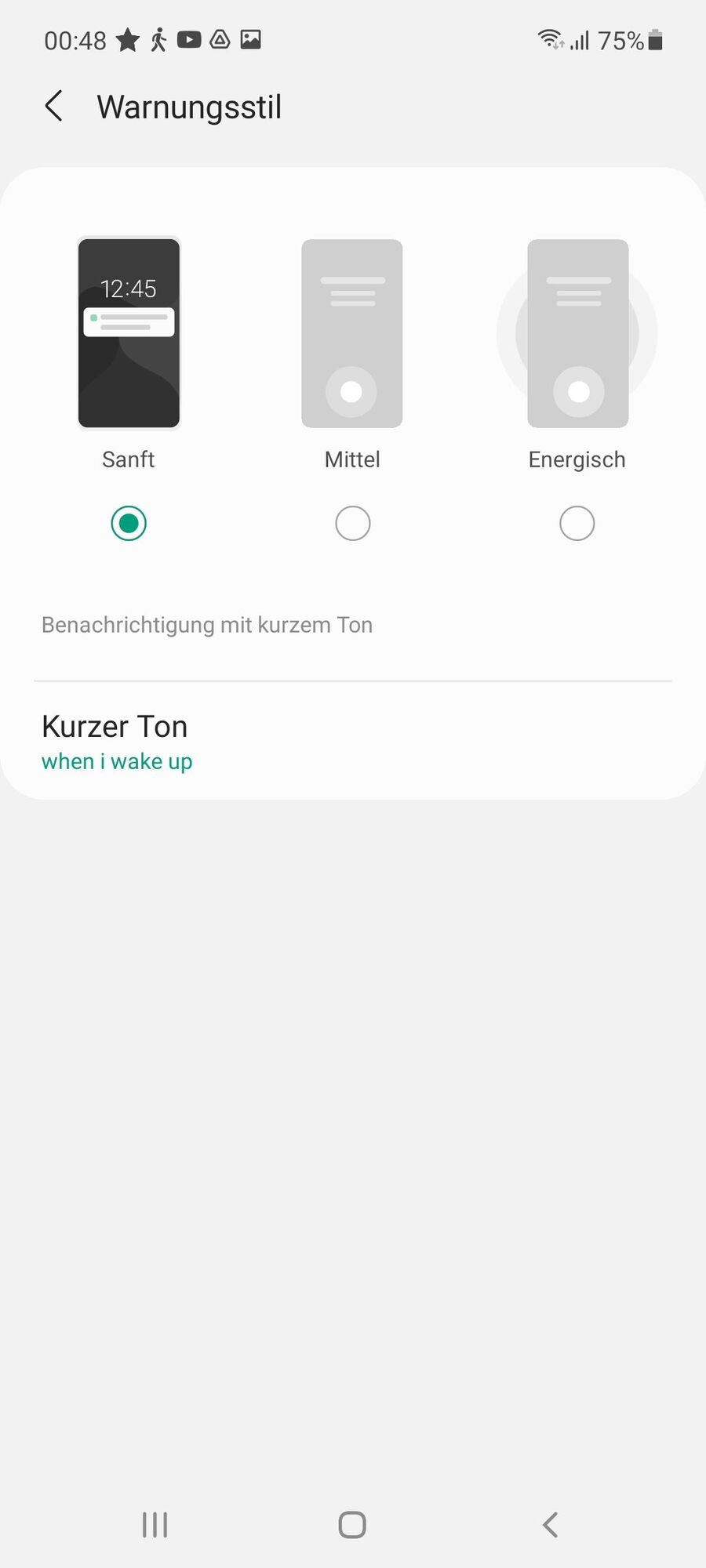This screenshot has height=1568, width=706.
Task: Tap the Sanft phone preview image
Action: coord(129,333)
